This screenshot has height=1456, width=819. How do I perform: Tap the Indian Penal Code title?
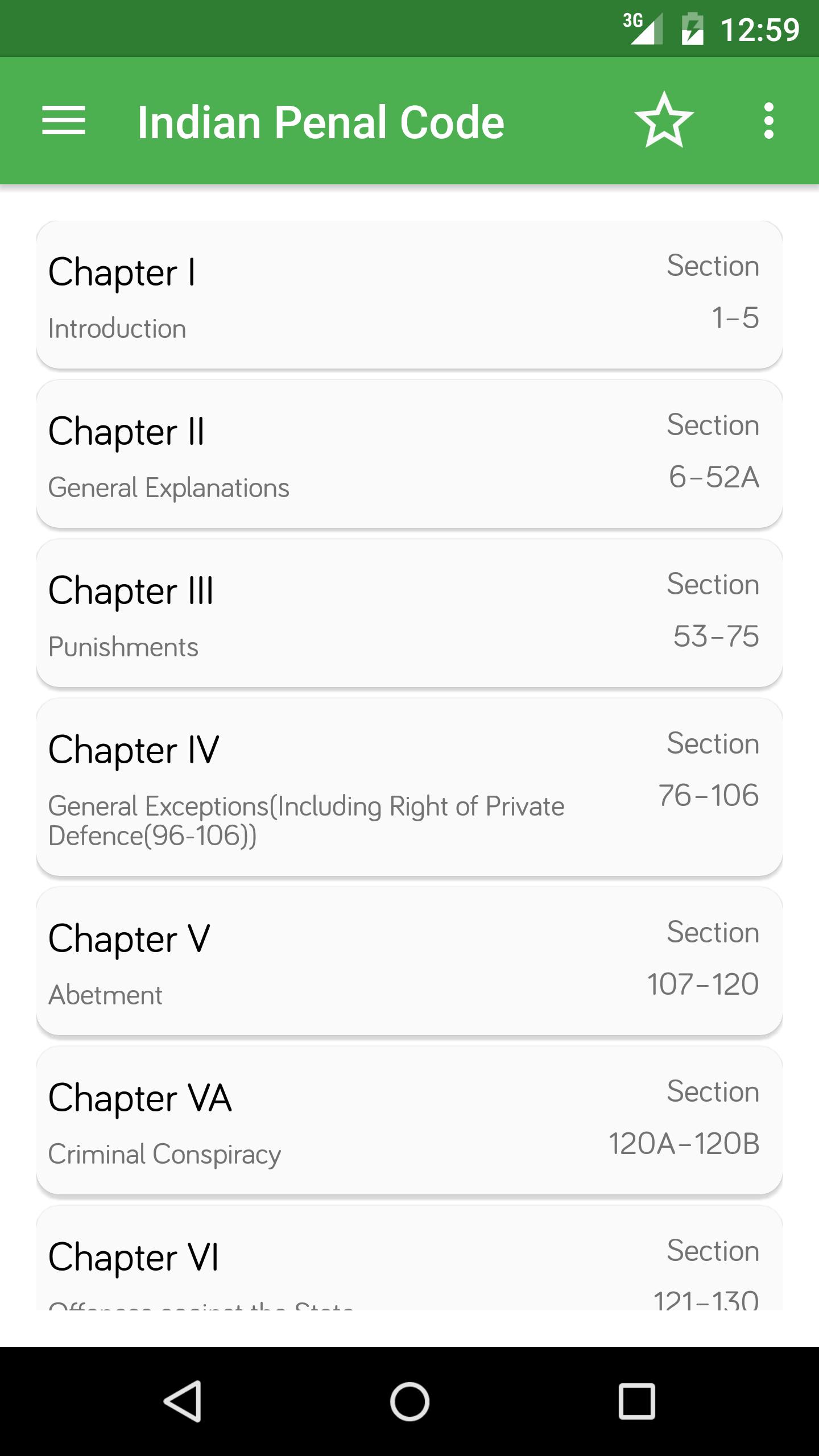320,121
